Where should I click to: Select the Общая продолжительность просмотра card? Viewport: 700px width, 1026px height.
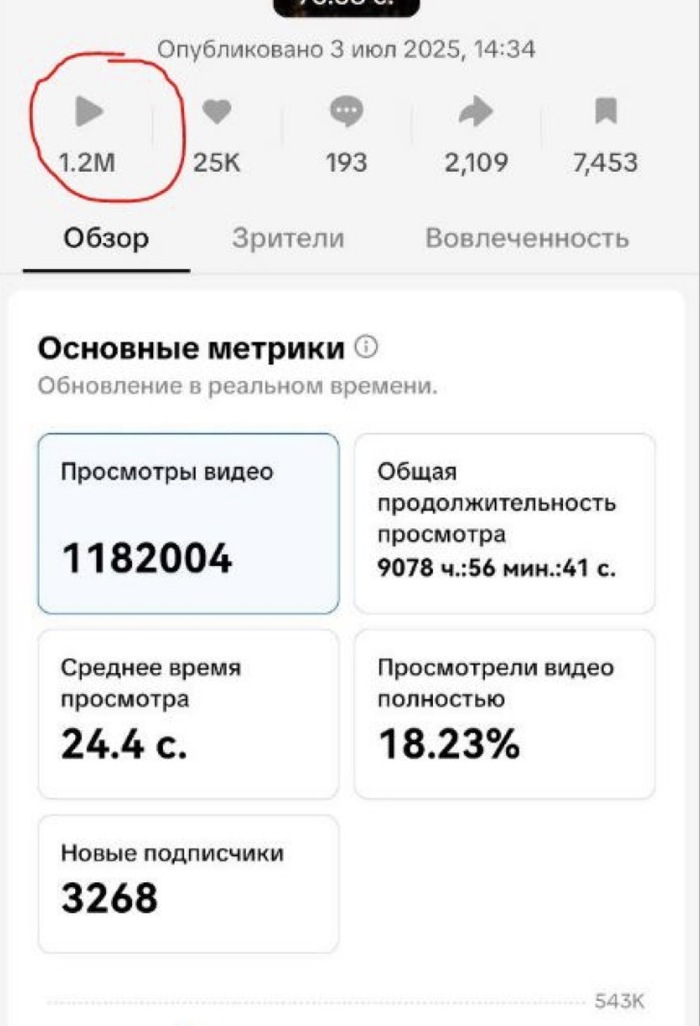(x=505, y=523)
